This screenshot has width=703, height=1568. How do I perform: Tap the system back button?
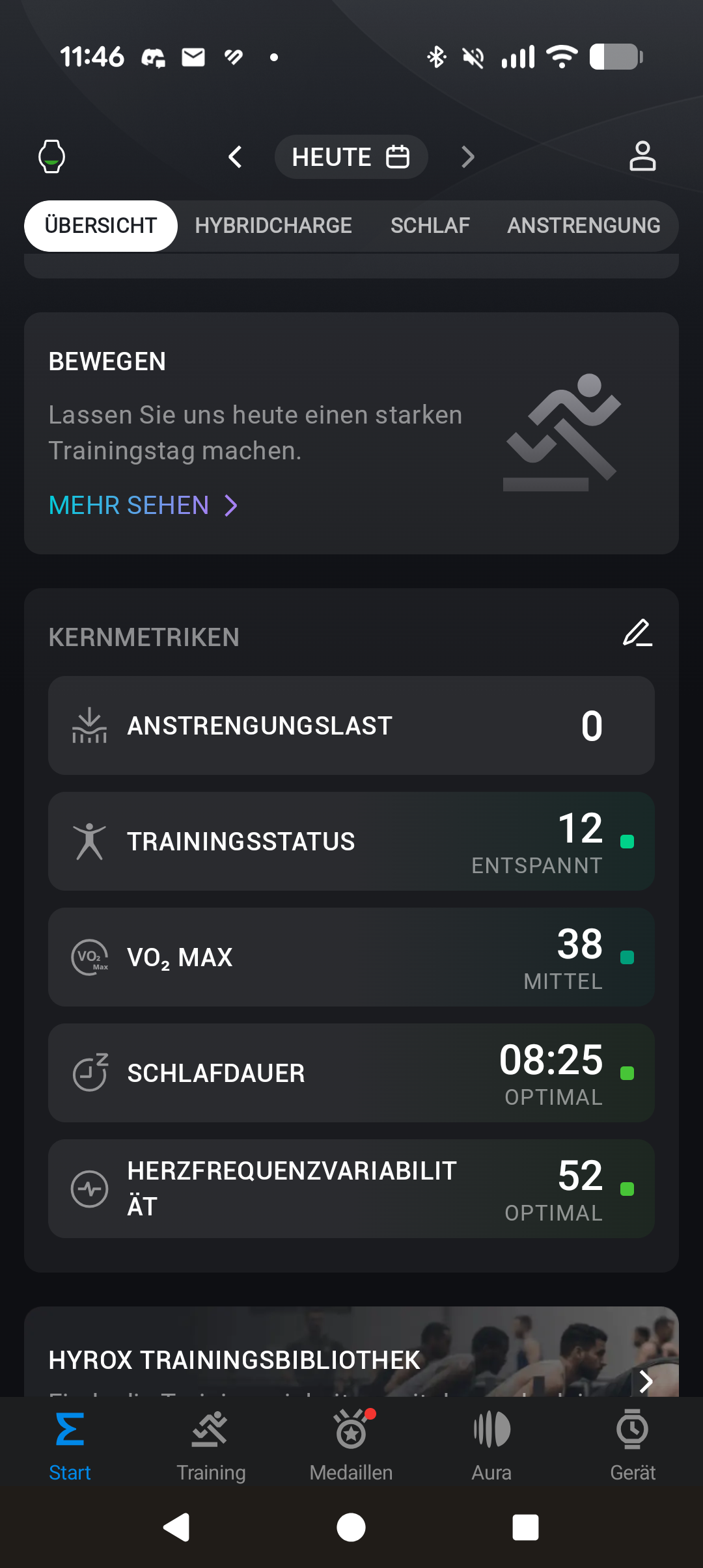[x=176, y=1527]
